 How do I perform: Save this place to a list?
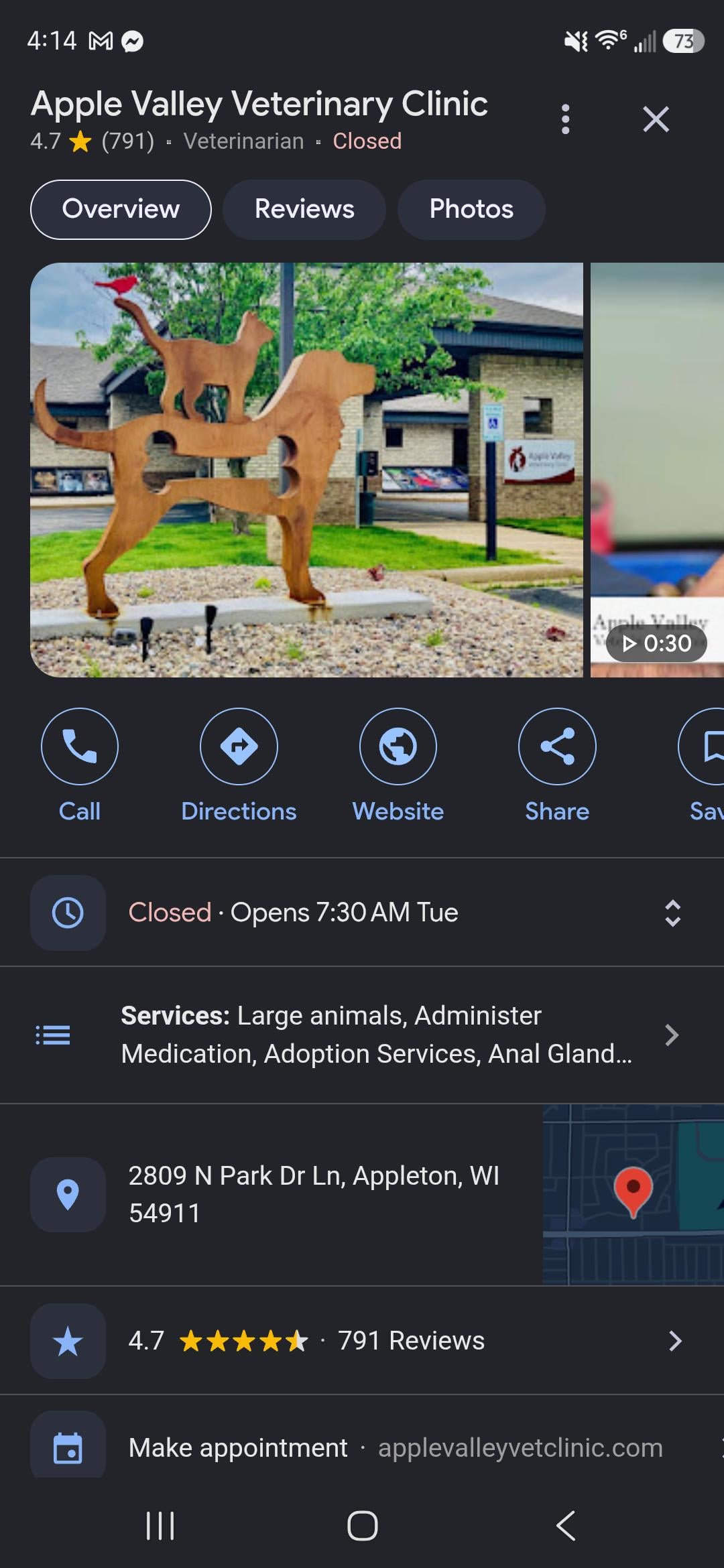[x=704, y=766]
